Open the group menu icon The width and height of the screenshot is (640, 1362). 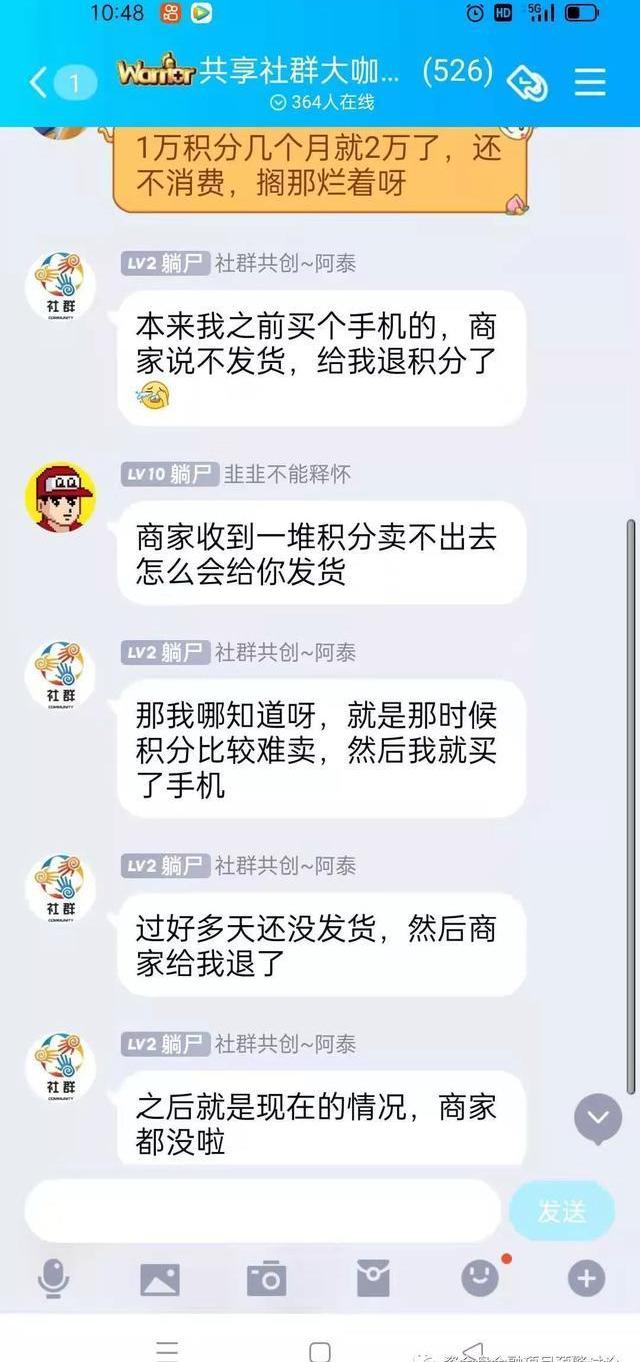coord(590,82)
